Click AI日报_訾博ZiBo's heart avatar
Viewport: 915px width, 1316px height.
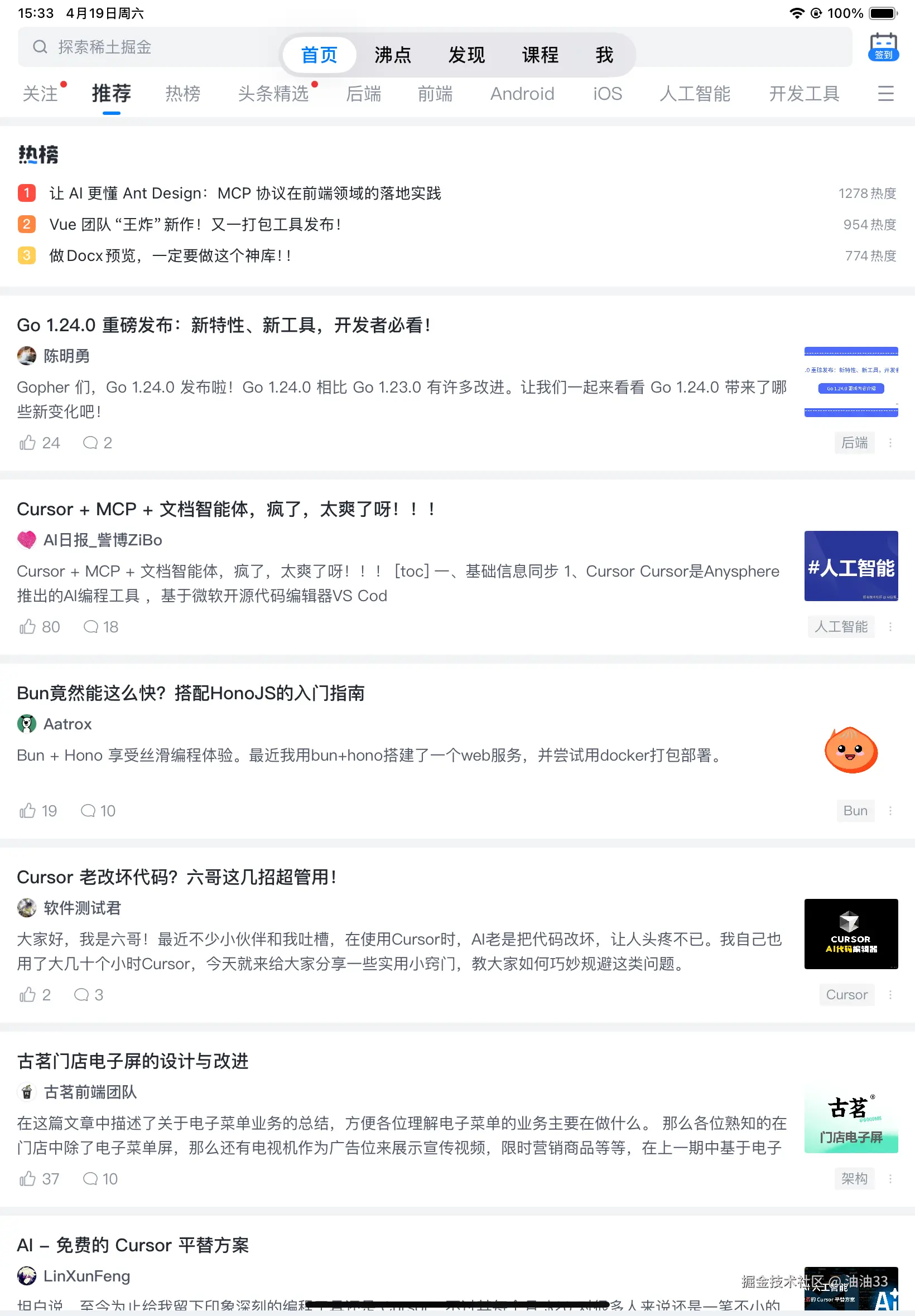click(x=25, y=540)
